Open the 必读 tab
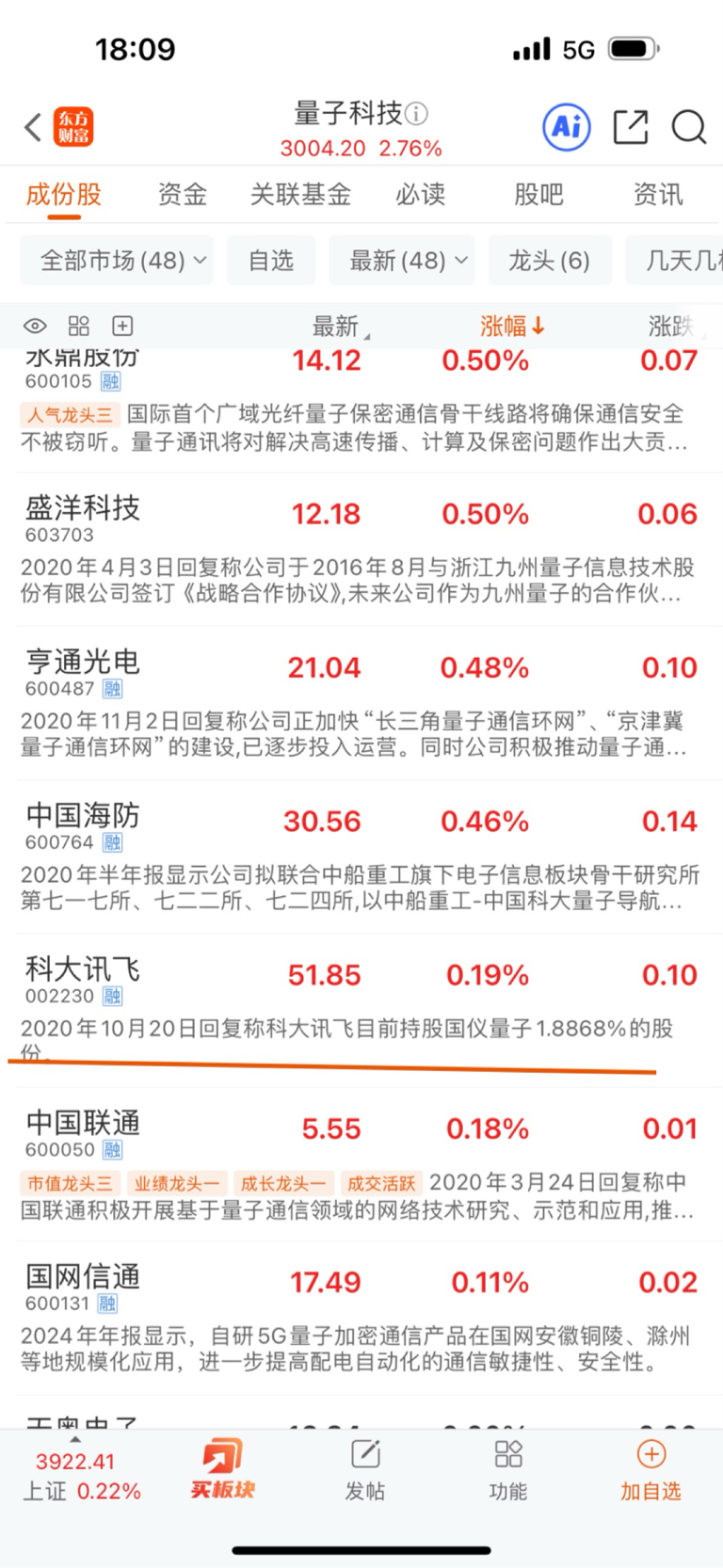 tap(420, 195)
